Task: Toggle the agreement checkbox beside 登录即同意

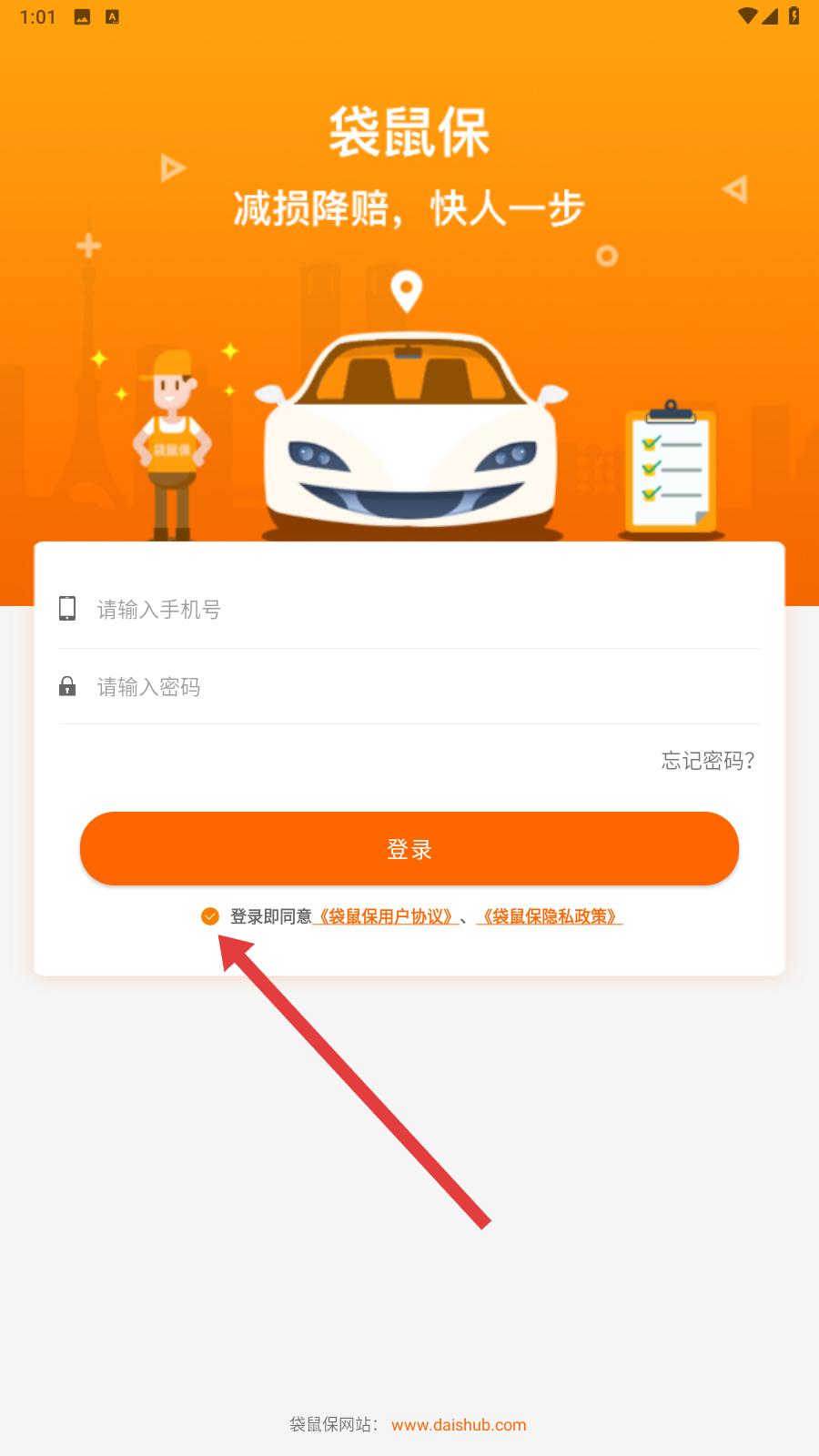Action: pyautogui.click(x=210, y=916)
